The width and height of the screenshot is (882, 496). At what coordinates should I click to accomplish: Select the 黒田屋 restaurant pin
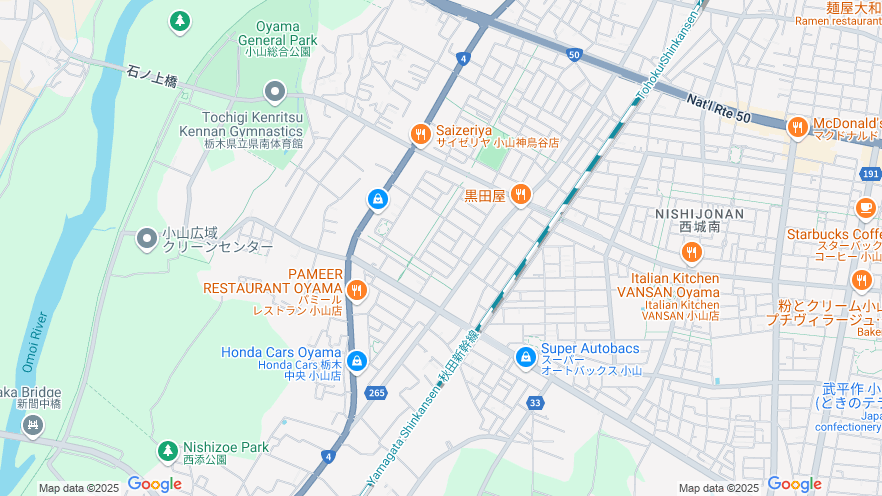point(520,195)
